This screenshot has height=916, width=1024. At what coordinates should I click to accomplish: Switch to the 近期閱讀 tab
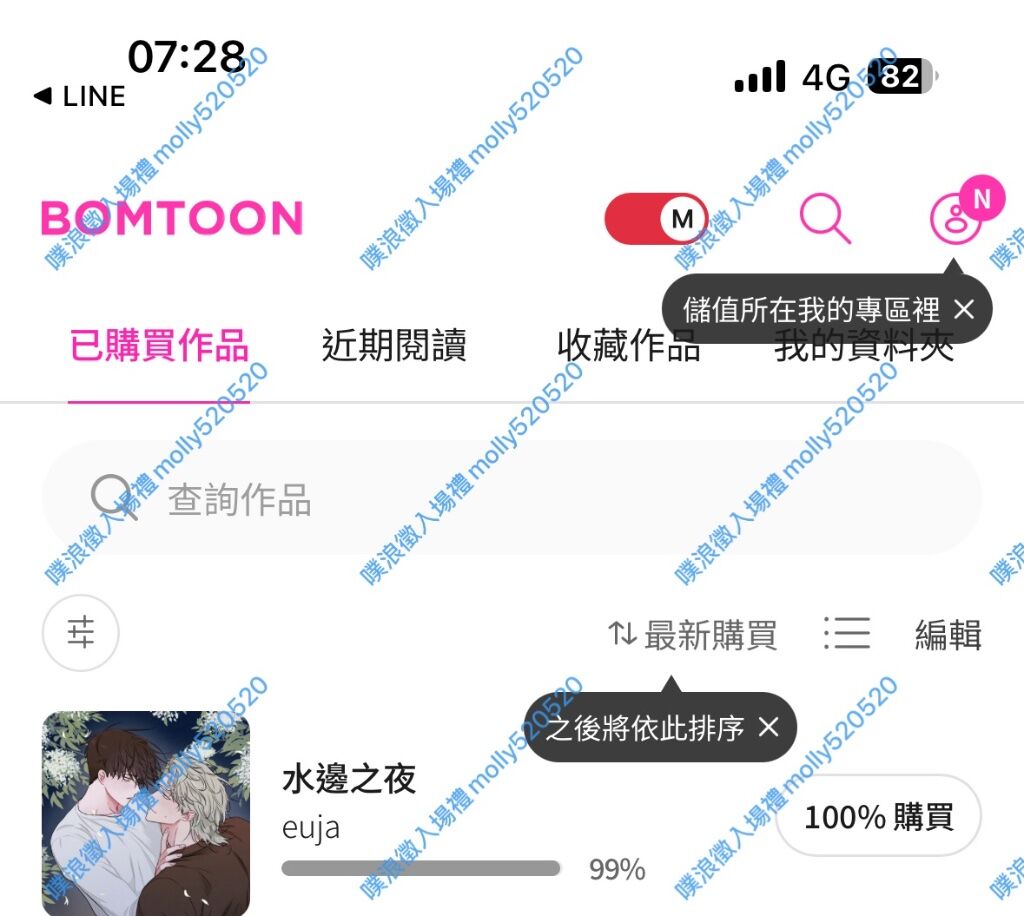pyautogui.click(x=394, y=346)
